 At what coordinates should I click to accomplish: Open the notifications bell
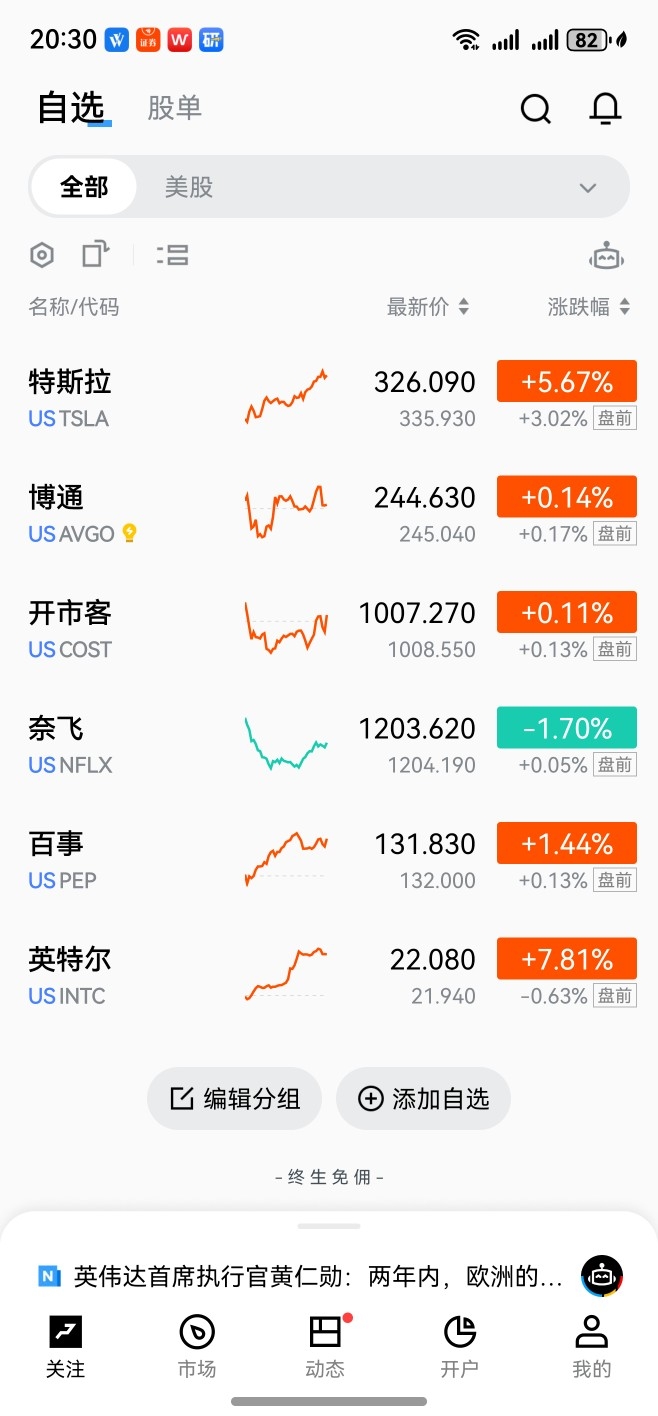(605, 109)
